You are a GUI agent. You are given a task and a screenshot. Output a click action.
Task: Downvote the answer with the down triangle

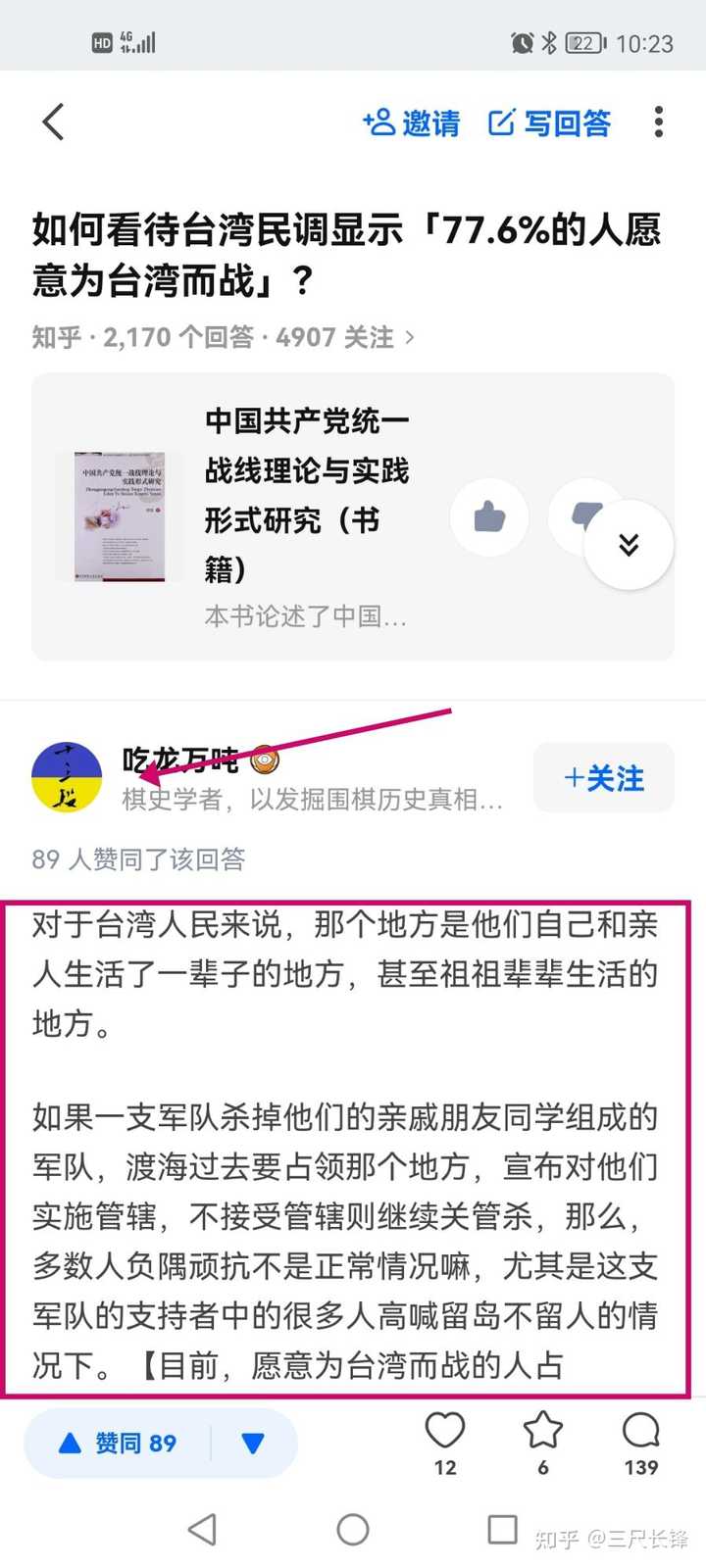coord(253,1444)
